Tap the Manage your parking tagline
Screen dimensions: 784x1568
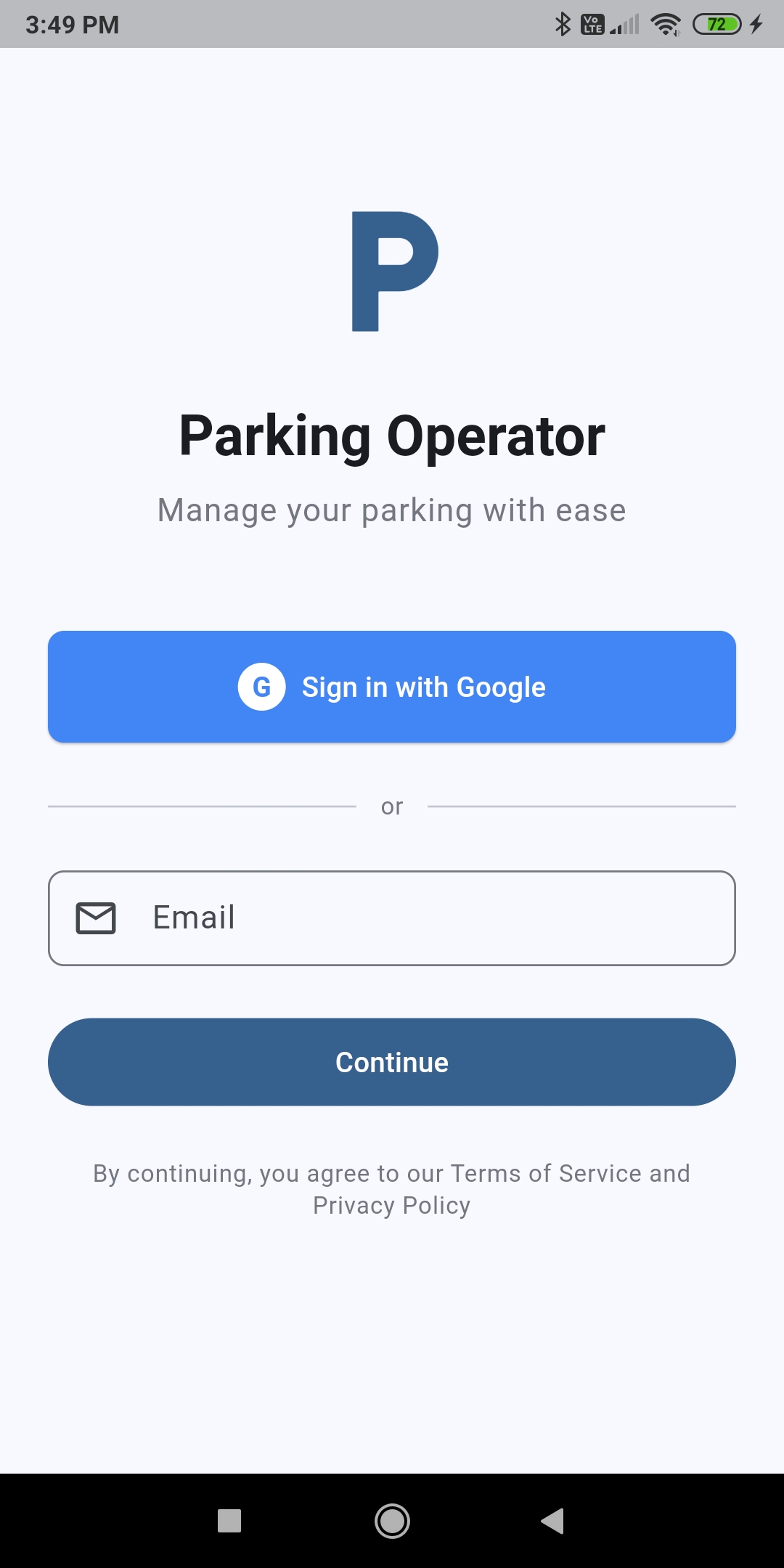(392, 510)
